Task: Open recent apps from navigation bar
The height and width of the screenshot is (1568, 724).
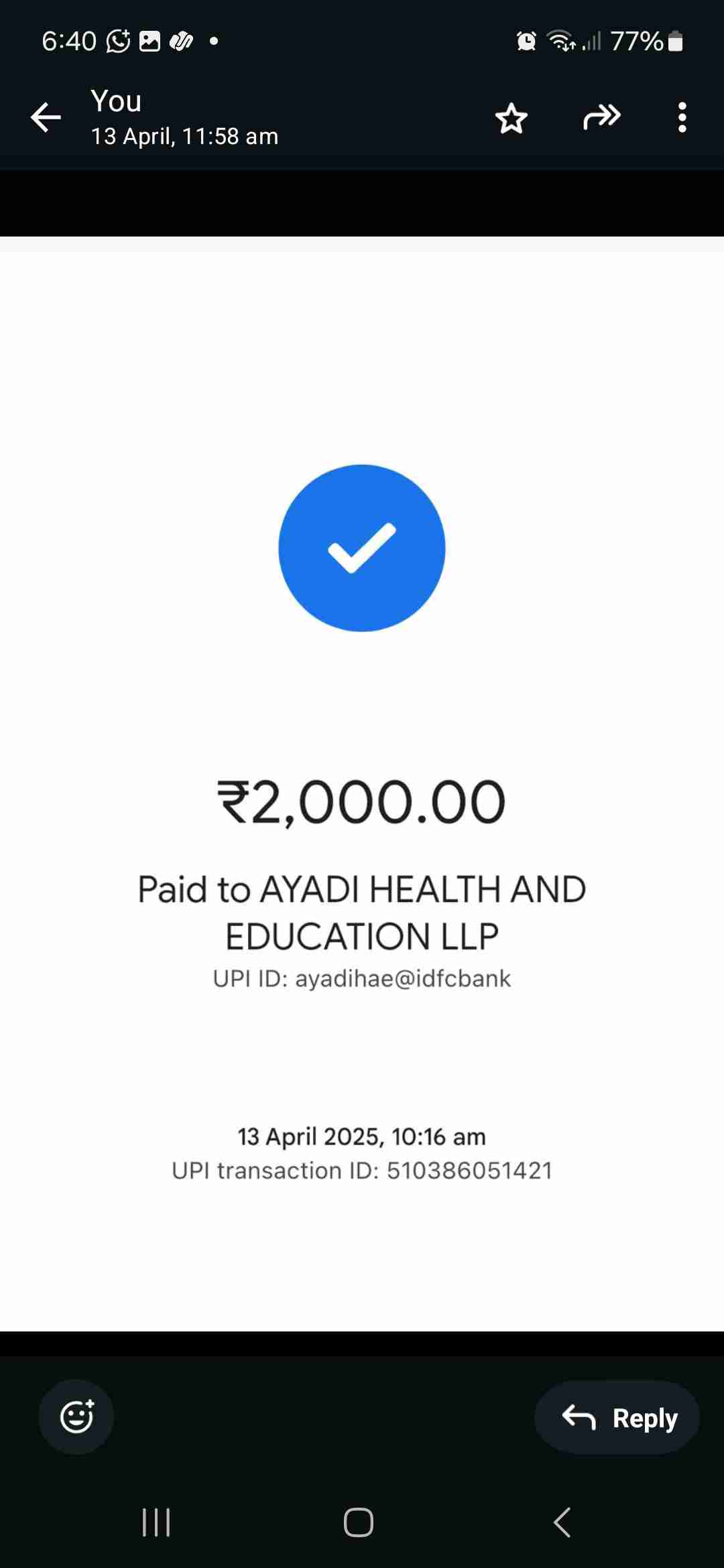Action: pos(156,1522)
